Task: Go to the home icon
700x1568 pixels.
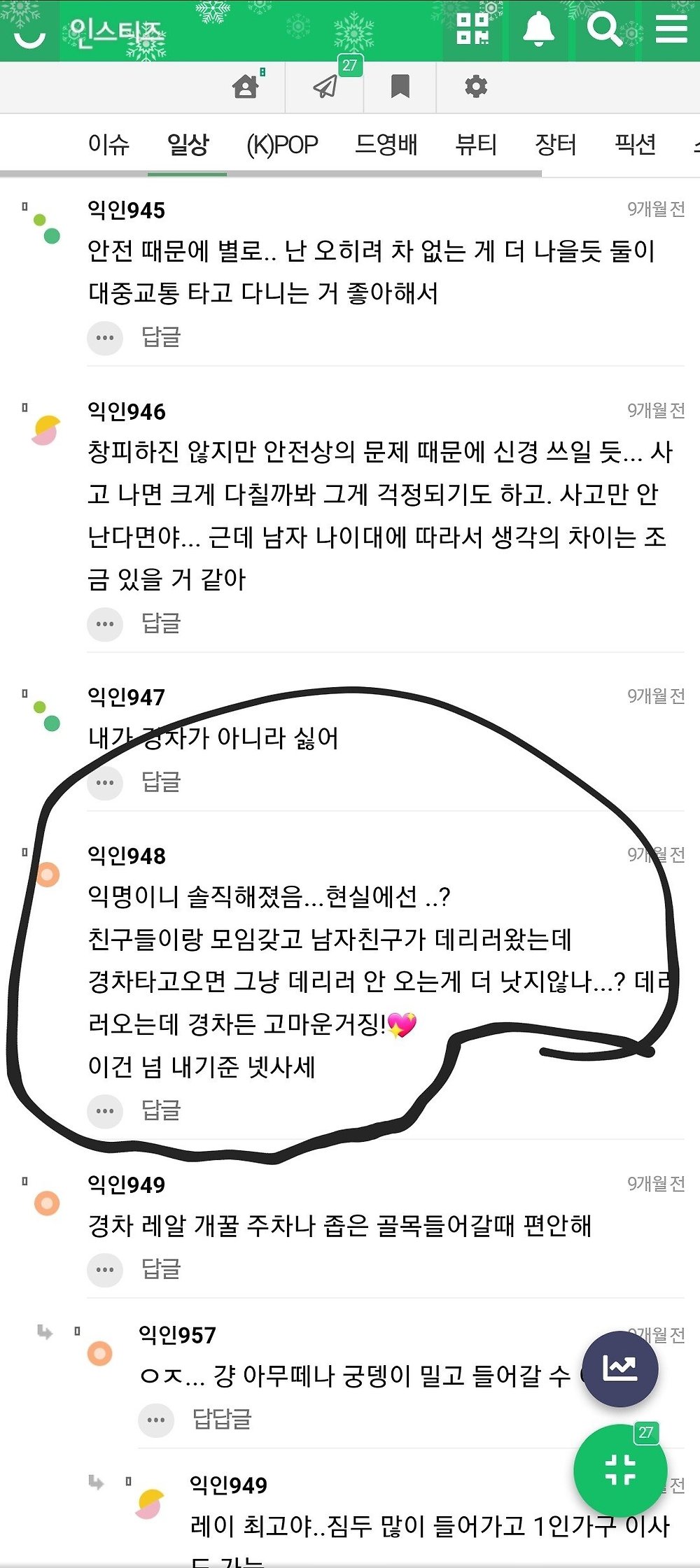Action: pyautogui.click(x=246, y=87)
